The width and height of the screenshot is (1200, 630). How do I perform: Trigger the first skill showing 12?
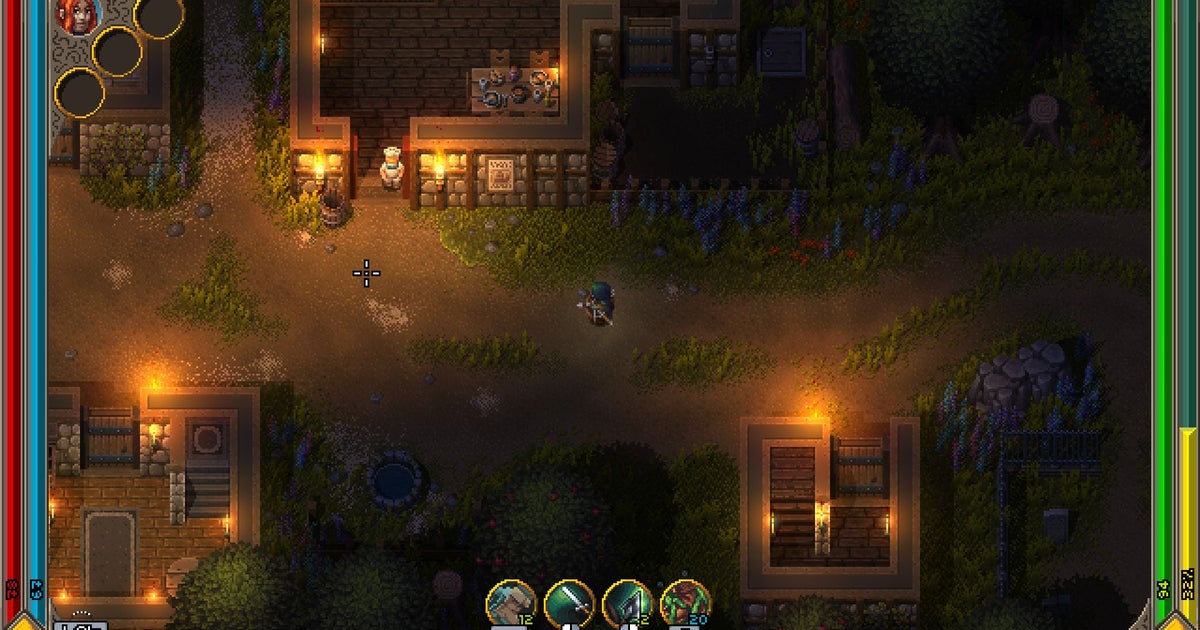pos(510,603)
